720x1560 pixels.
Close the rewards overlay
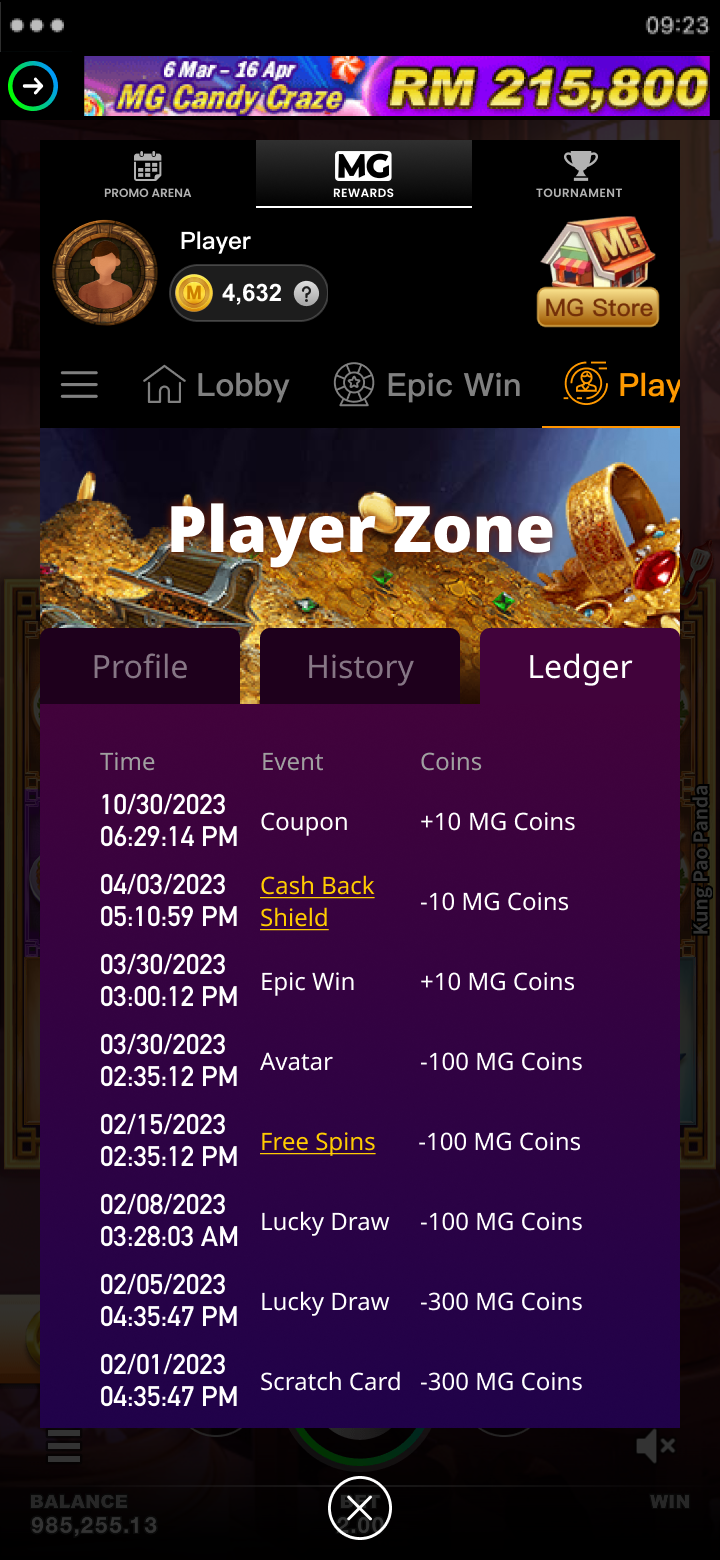360,1508
